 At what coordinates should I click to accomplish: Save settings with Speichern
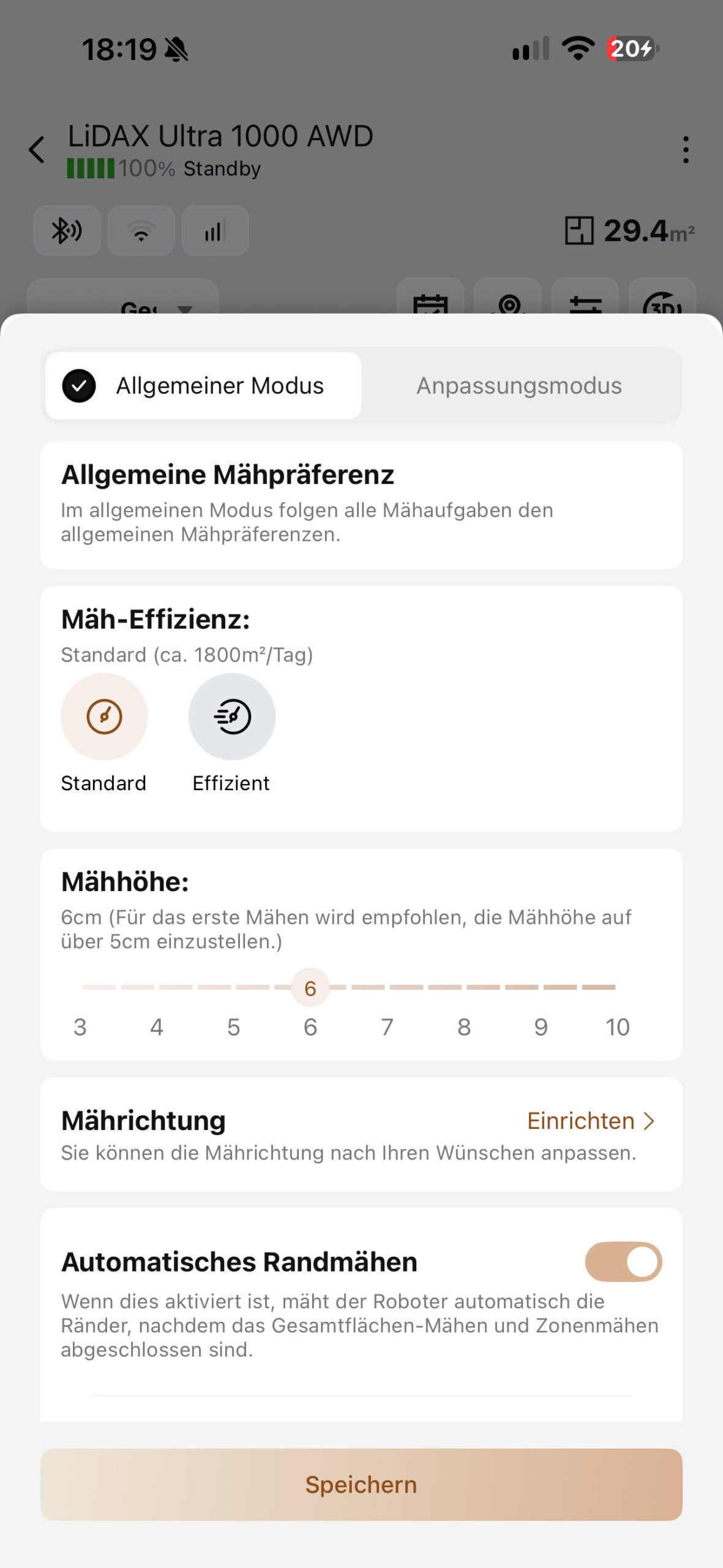tap(361, 1485)
